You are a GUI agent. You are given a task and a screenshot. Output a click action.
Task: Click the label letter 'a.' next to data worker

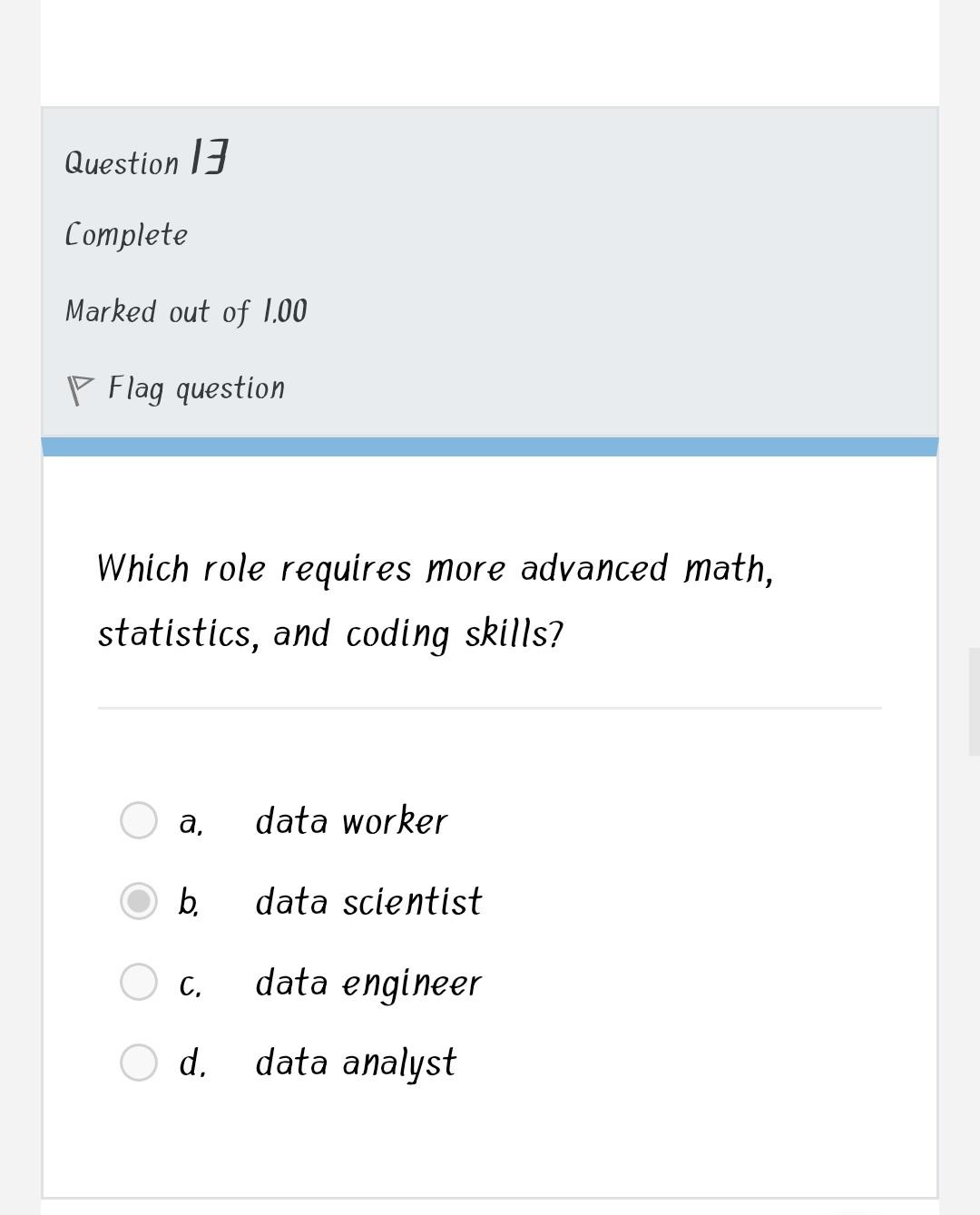point(191,821)
